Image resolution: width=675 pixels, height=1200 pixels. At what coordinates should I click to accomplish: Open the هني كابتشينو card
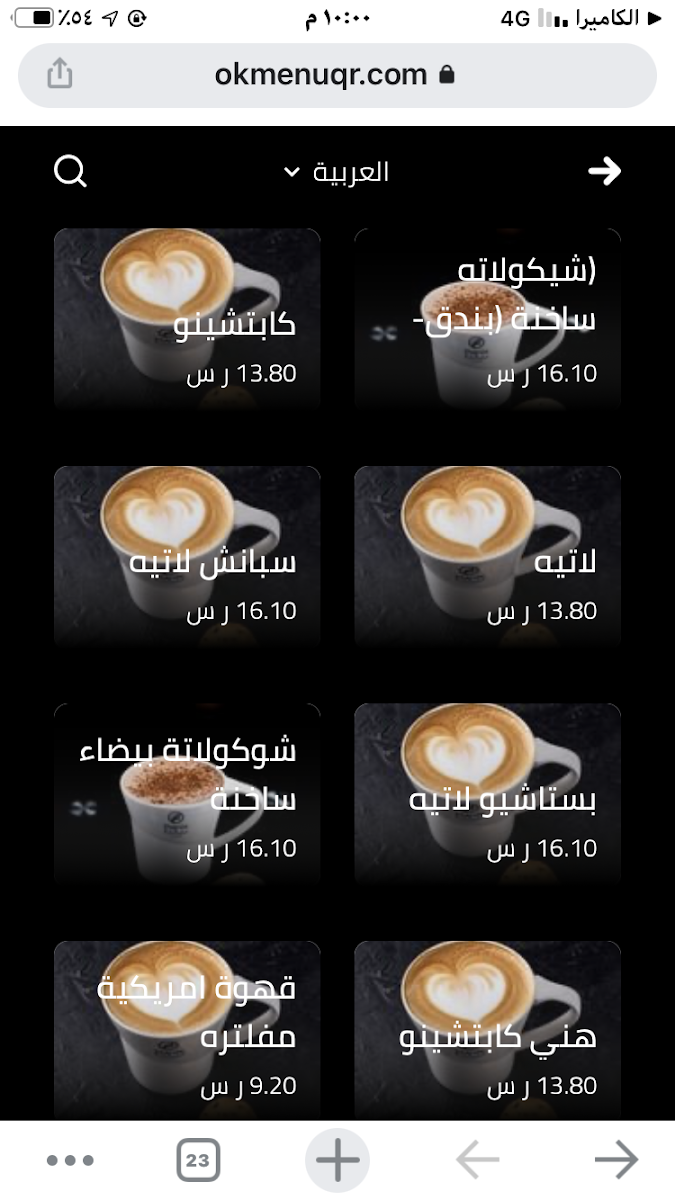pos(488,1030)
